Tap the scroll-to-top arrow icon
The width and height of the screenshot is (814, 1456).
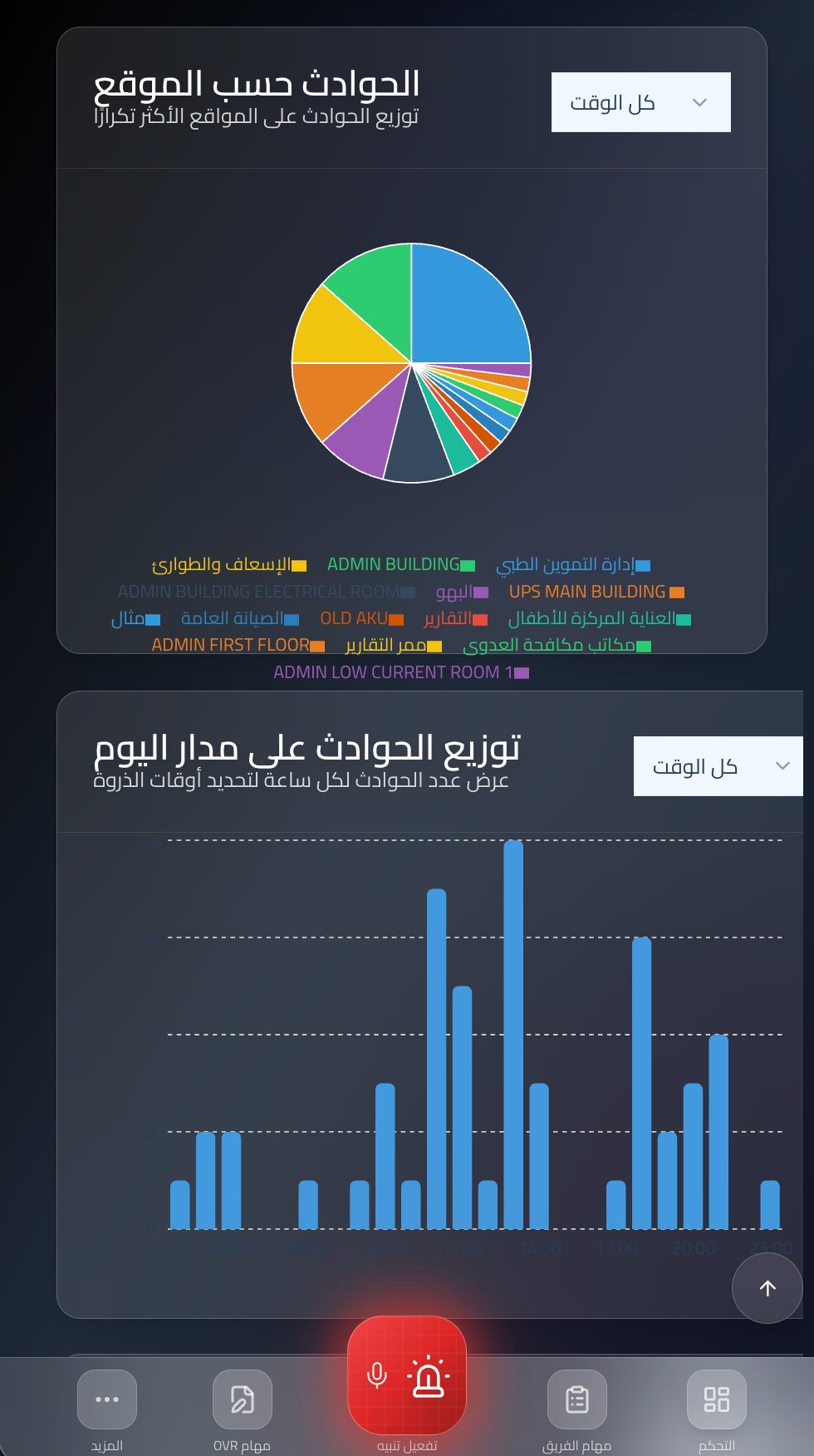tap(767, 1288)
